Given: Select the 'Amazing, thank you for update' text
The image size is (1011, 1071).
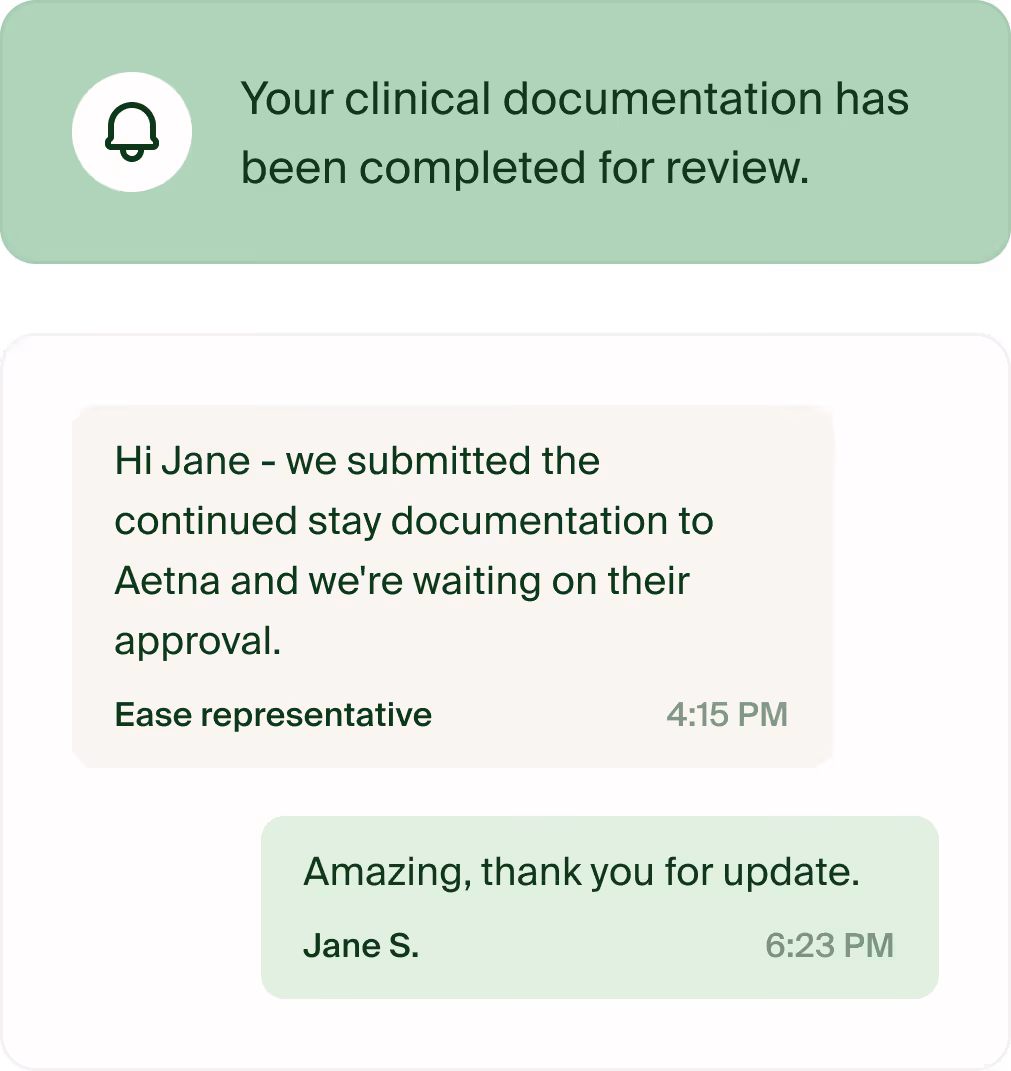Looking at the screenshot, I should (x=580, y=870).
